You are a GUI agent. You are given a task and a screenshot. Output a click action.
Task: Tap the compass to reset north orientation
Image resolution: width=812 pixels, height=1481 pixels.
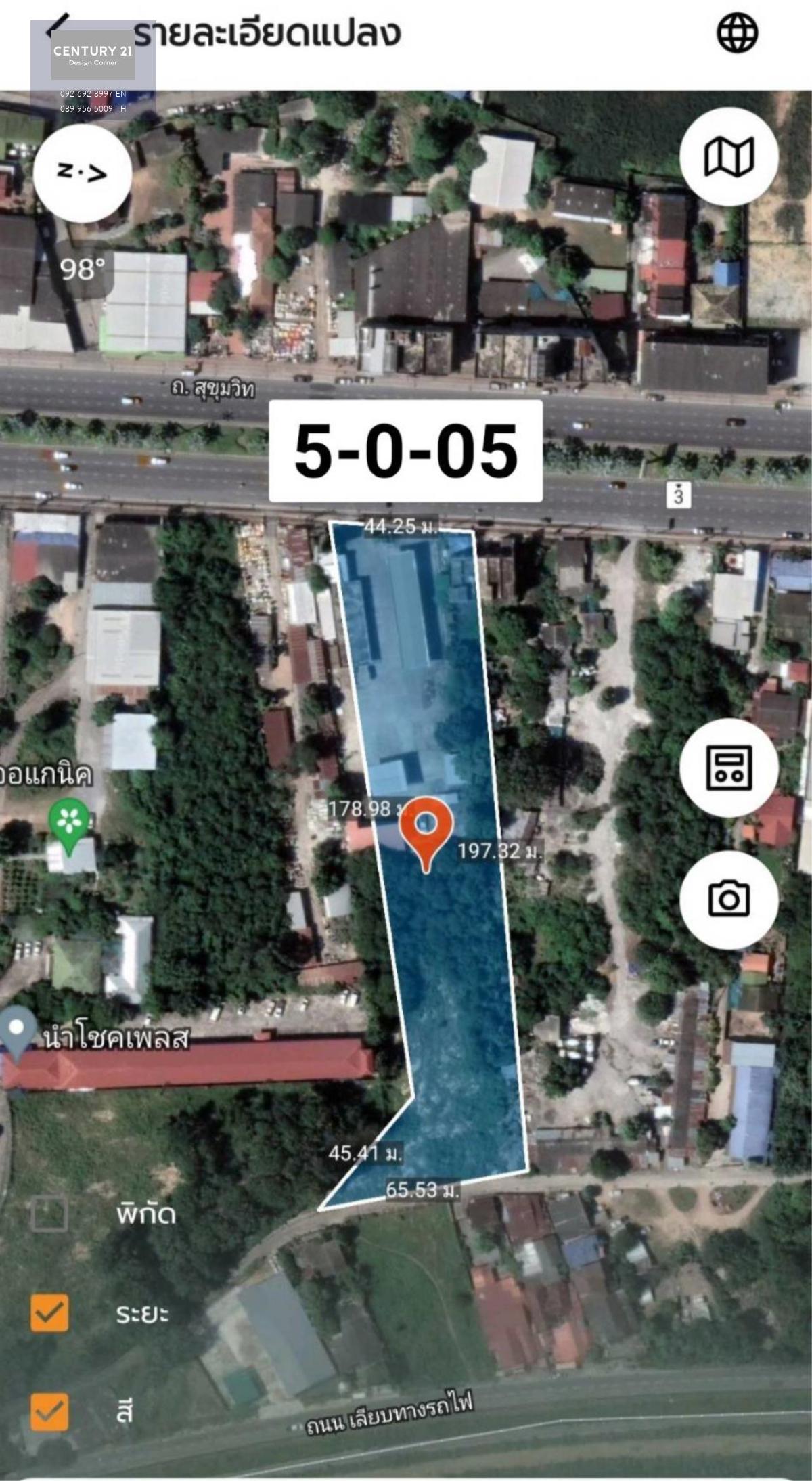[82, 173]
